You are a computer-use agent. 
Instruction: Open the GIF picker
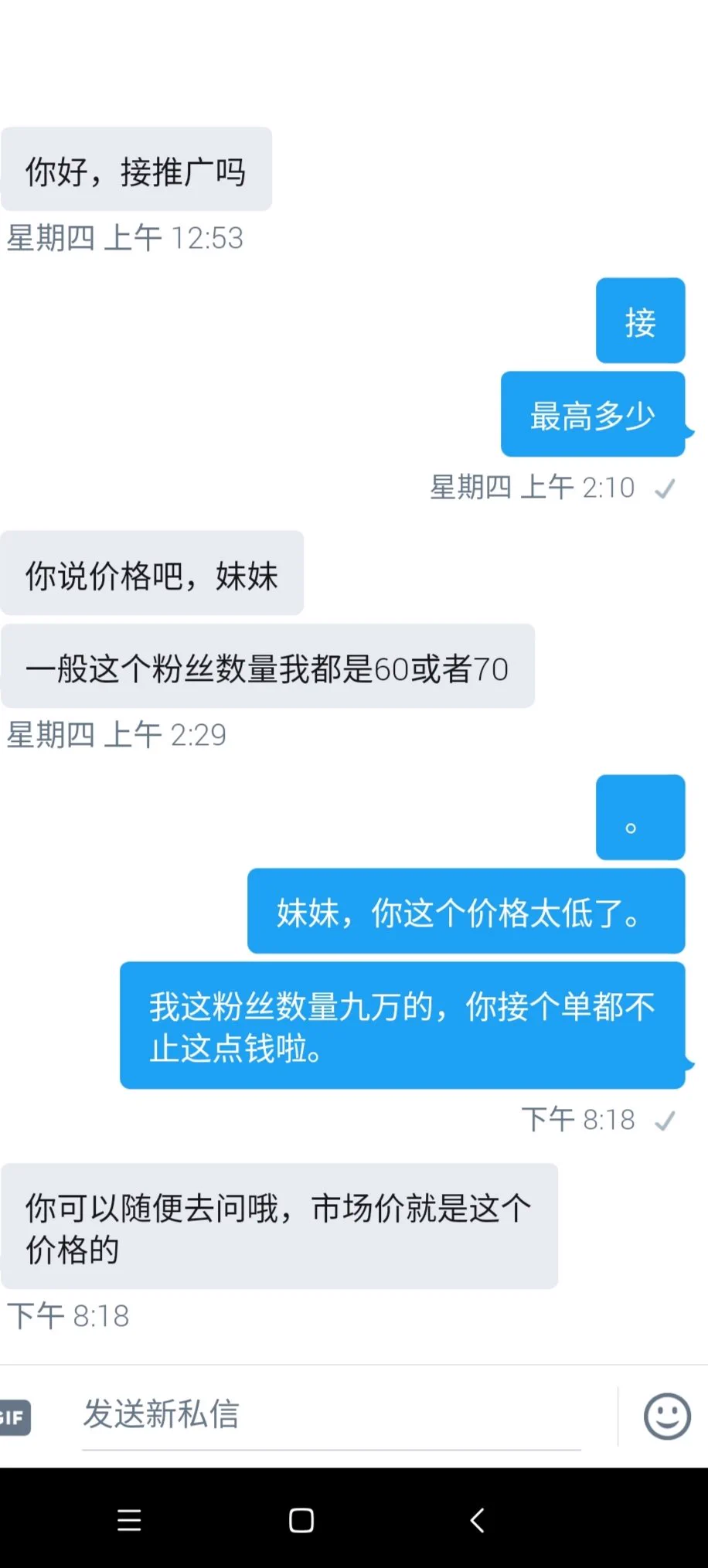[15, 1417]
